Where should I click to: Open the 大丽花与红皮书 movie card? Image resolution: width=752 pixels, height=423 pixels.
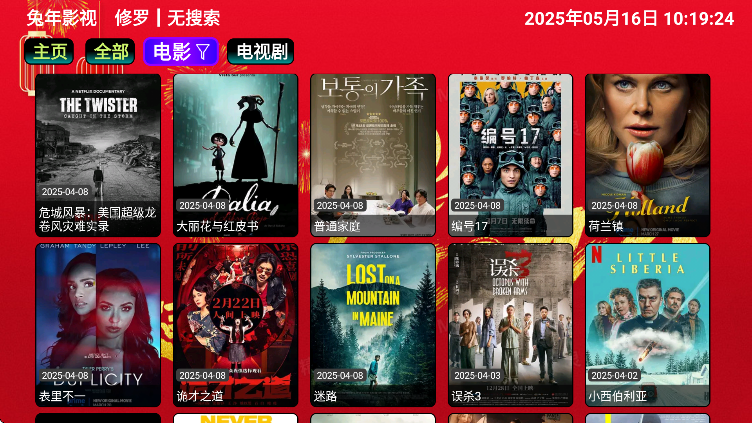coord(235,155)
